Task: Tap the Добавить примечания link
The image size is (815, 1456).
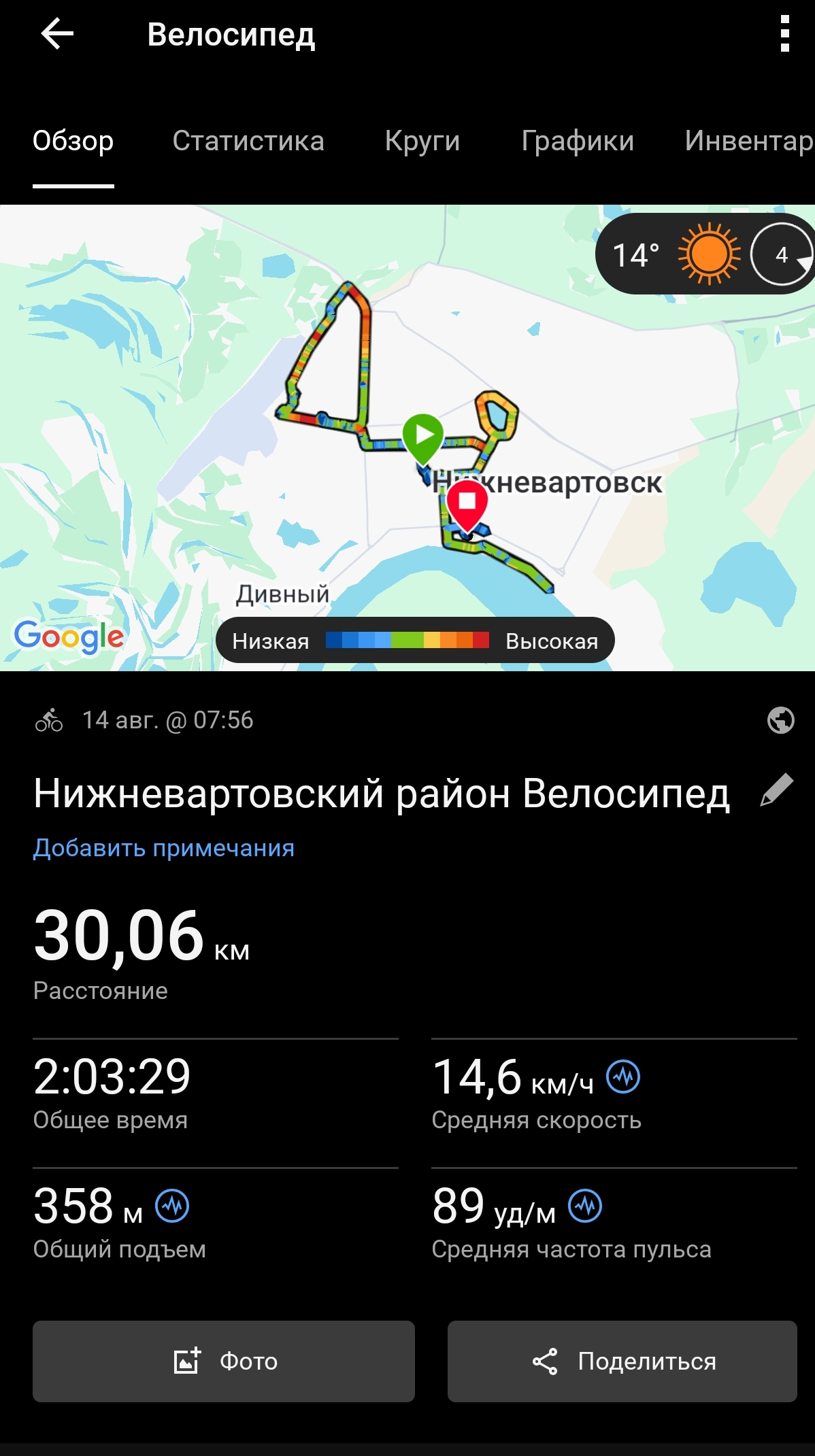Action: coord(164,848)
